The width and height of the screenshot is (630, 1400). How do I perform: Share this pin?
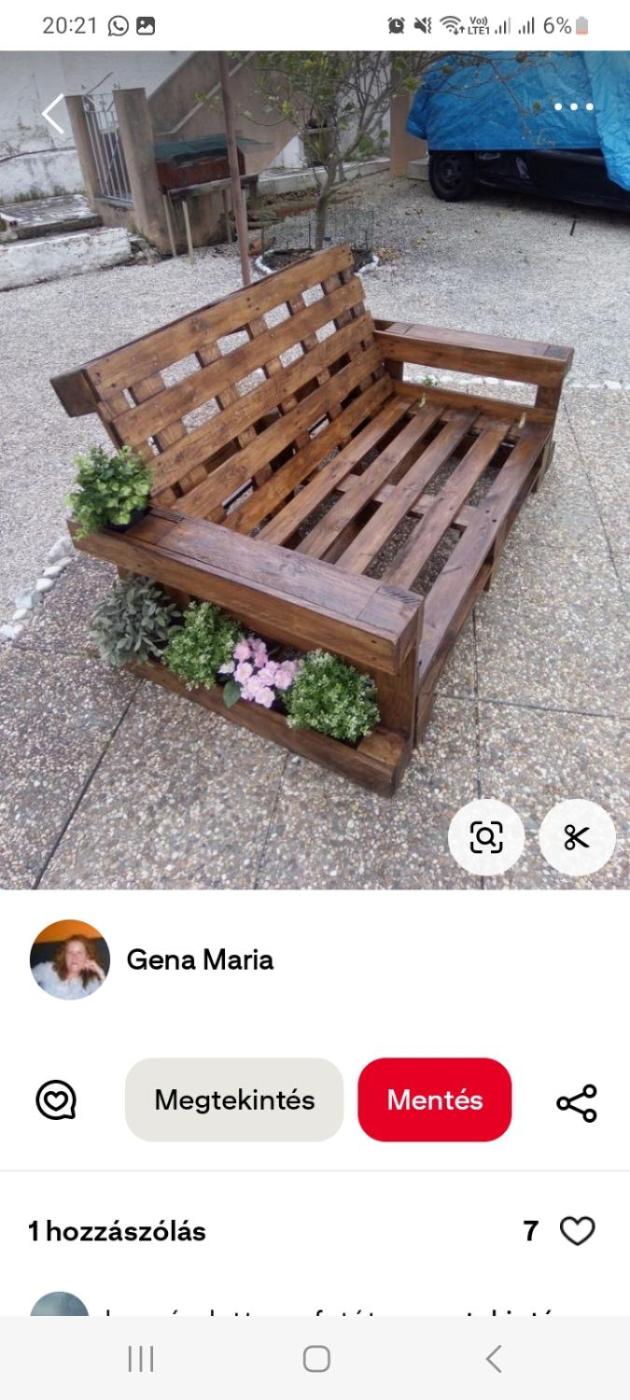point(577,1102)
